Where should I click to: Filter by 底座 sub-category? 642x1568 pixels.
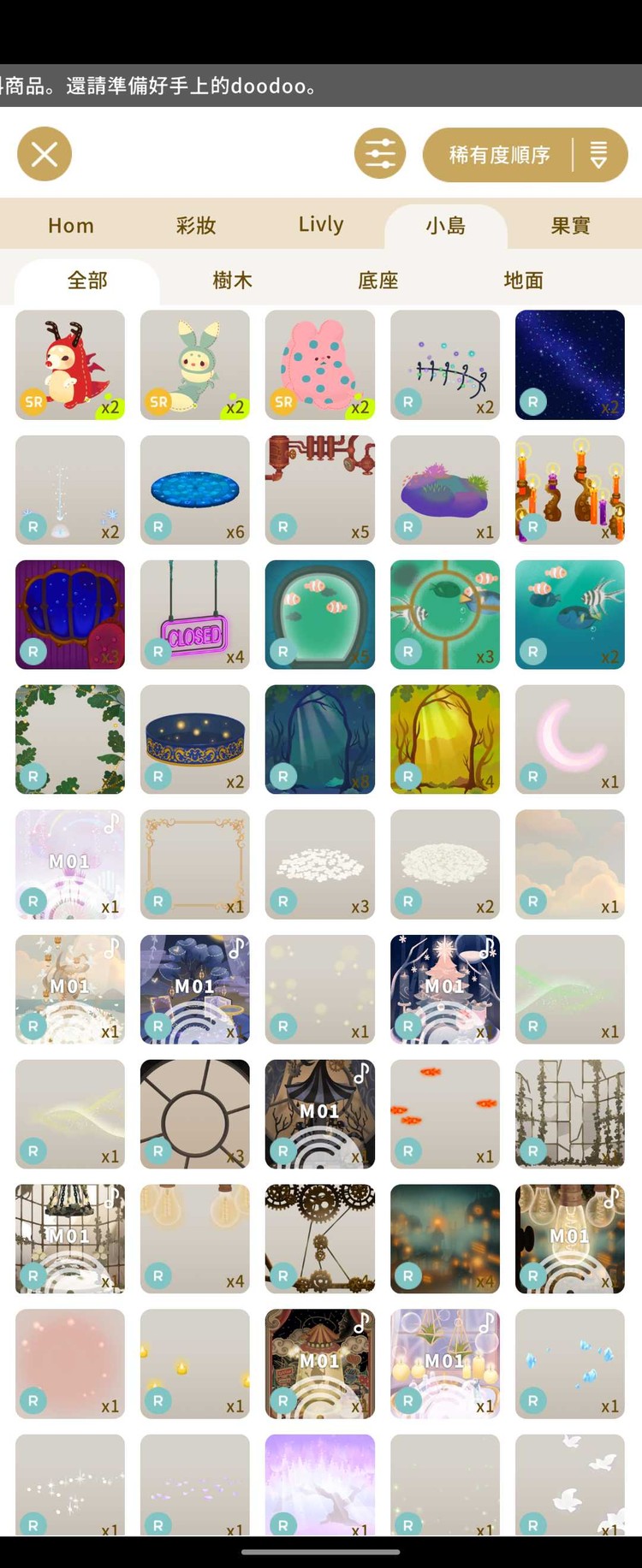(x=378, y=281)
